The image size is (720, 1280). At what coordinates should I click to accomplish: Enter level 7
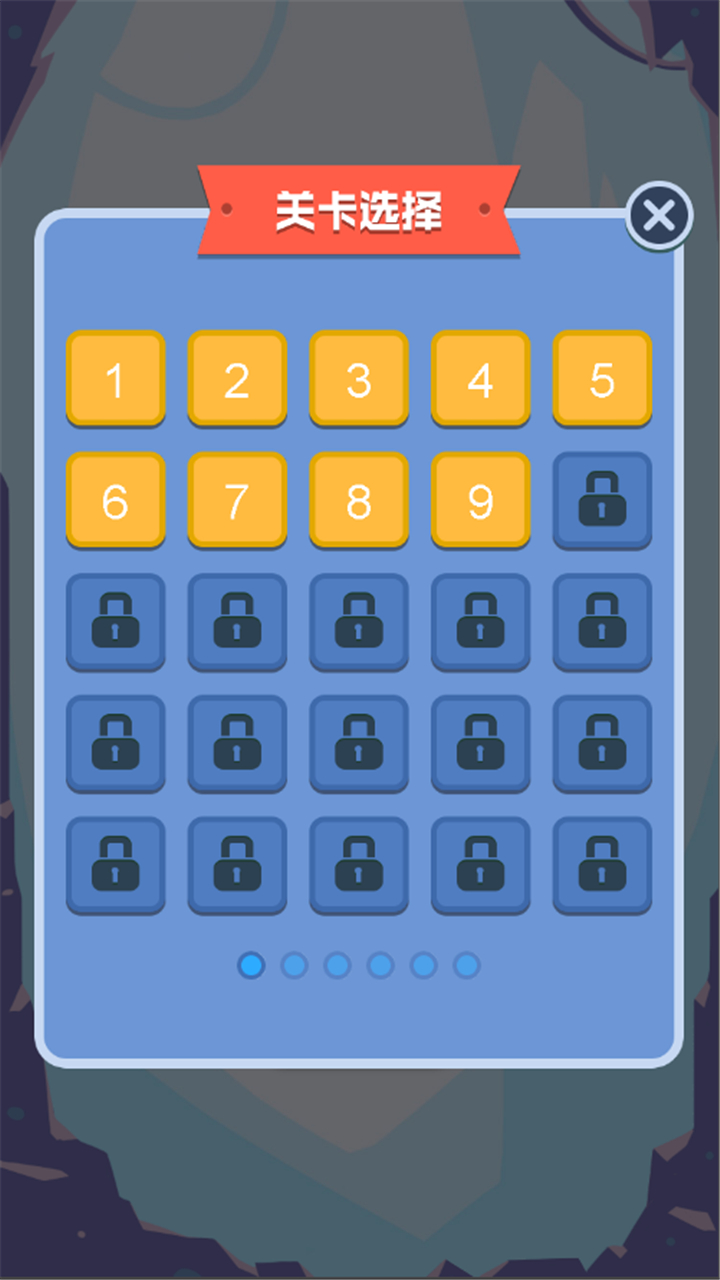pyautogui.click(x=237, y=500)
